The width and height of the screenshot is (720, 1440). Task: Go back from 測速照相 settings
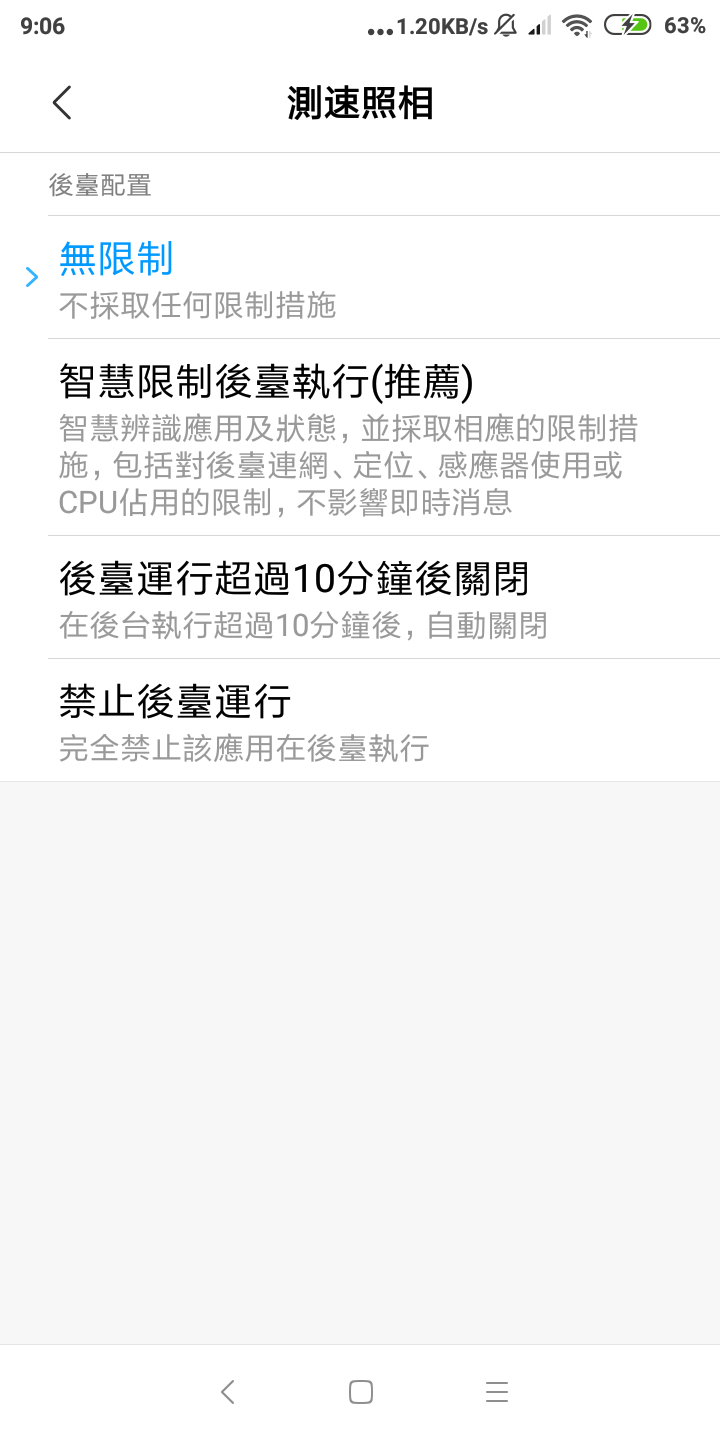coord(62,103)
